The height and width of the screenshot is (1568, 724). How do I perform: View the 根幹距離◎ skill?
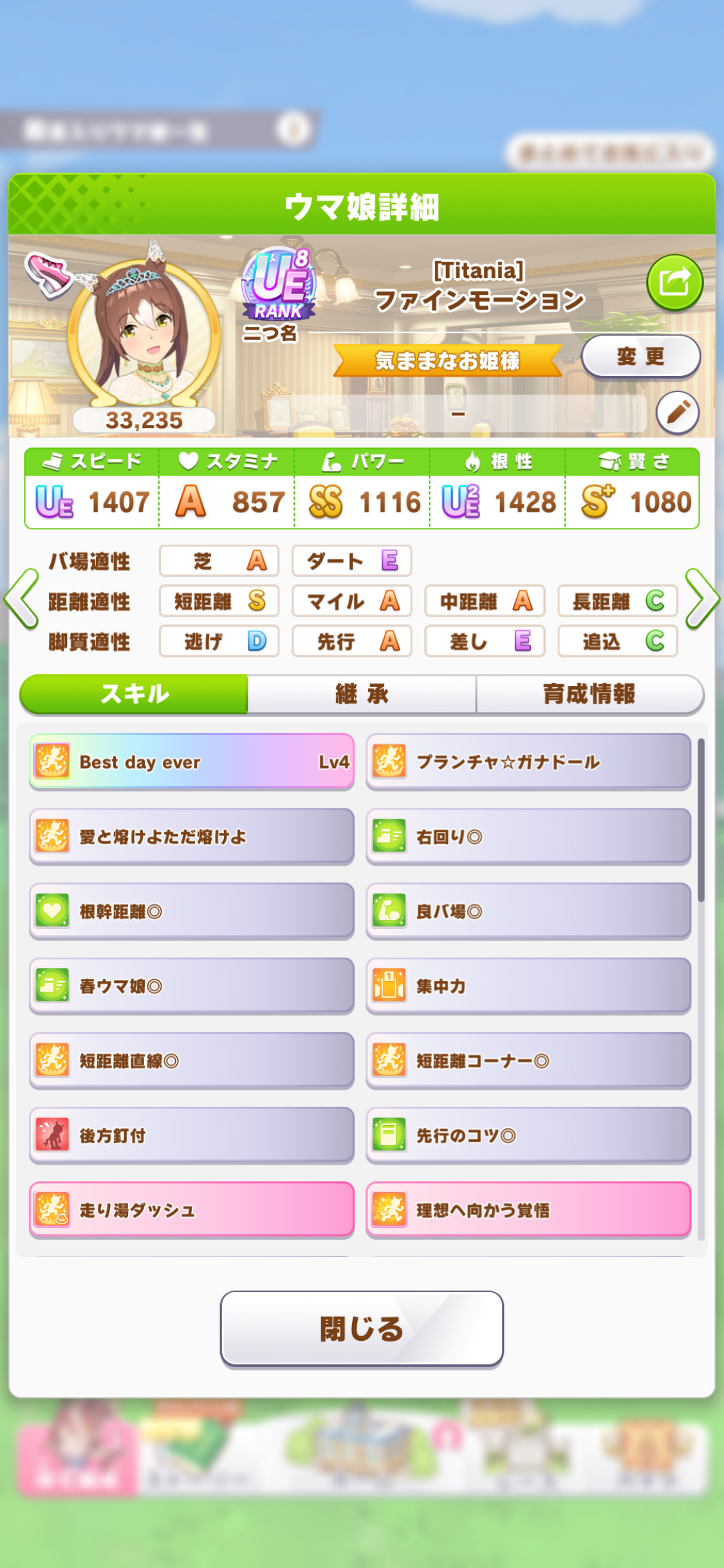(191, 911)
